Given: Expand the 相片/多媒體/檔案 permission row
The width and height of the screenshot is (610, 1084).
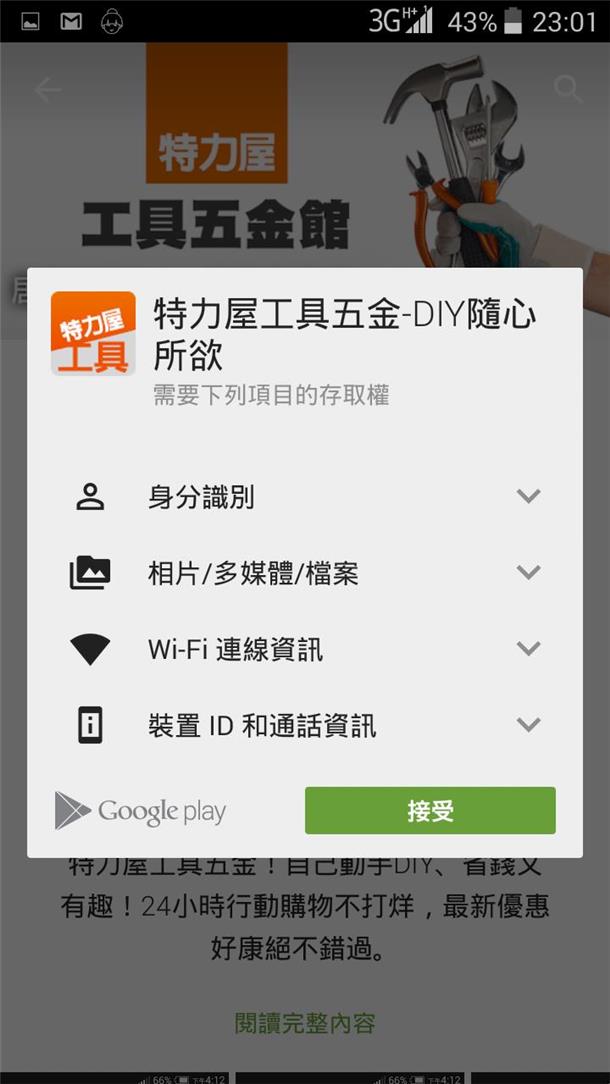Looking at the screenshot, I should point(528,572).
